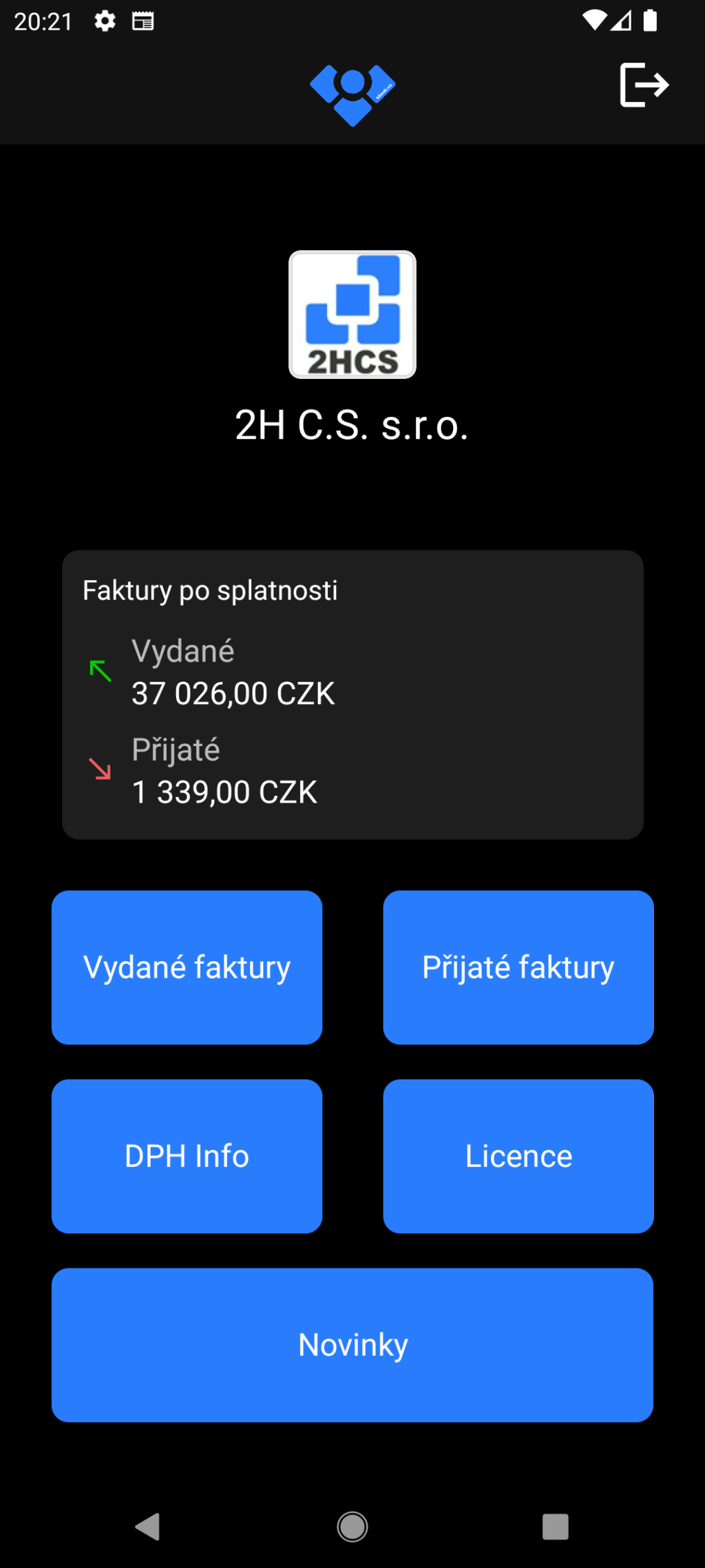Go back using the system back button

147,1527
